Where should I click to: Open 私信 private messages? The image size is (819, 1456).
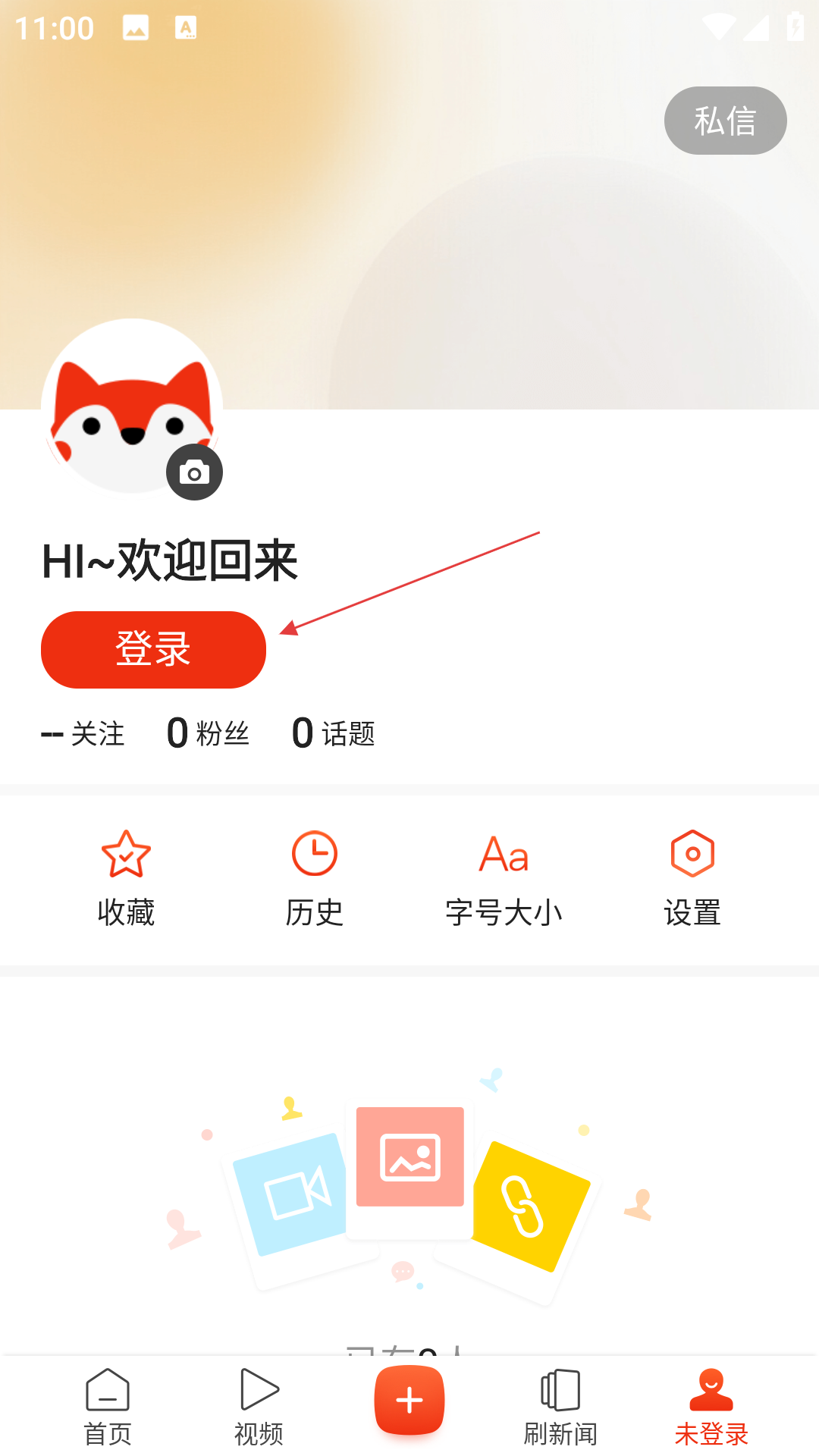(725, 121)
